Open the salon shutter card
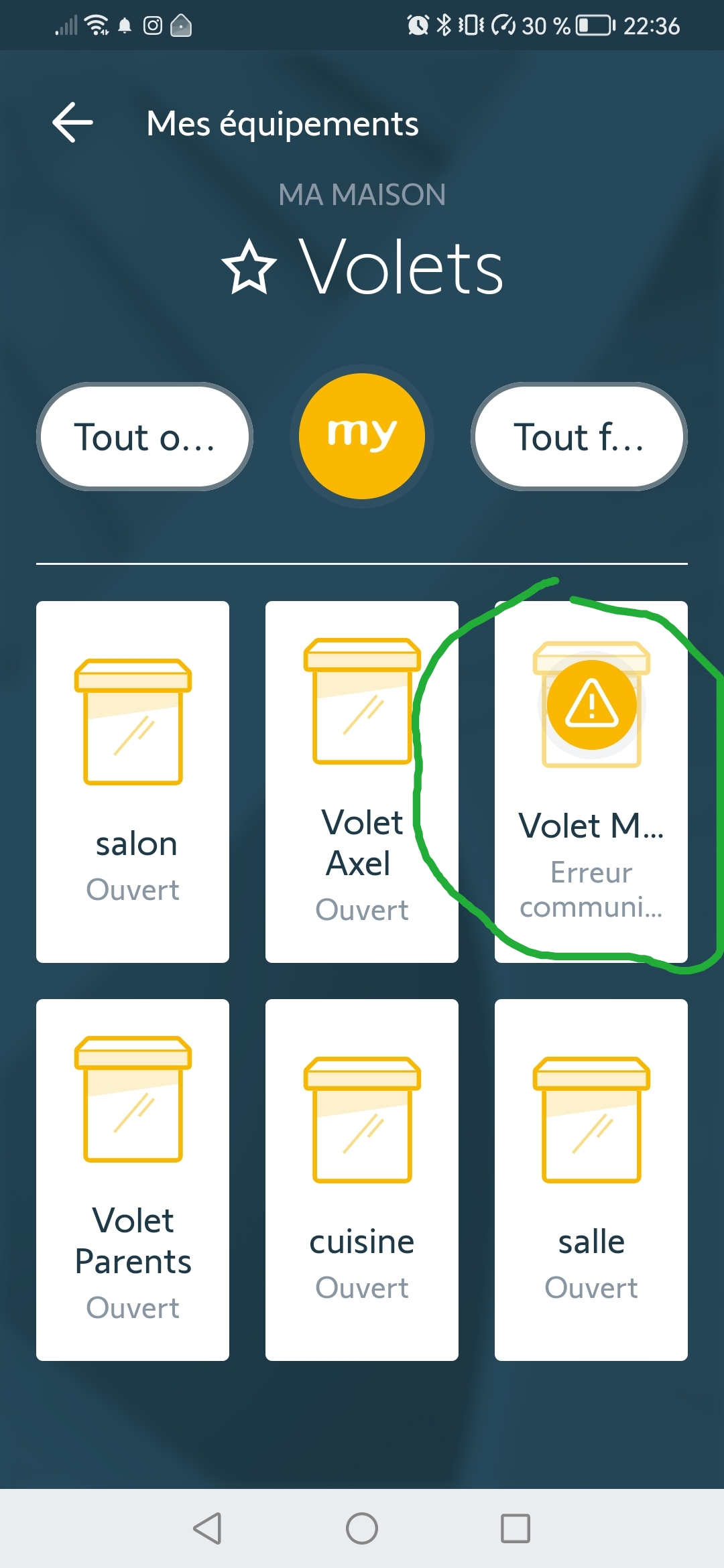Viewport: 724px width, 1568px height. [x=133, y=781]
